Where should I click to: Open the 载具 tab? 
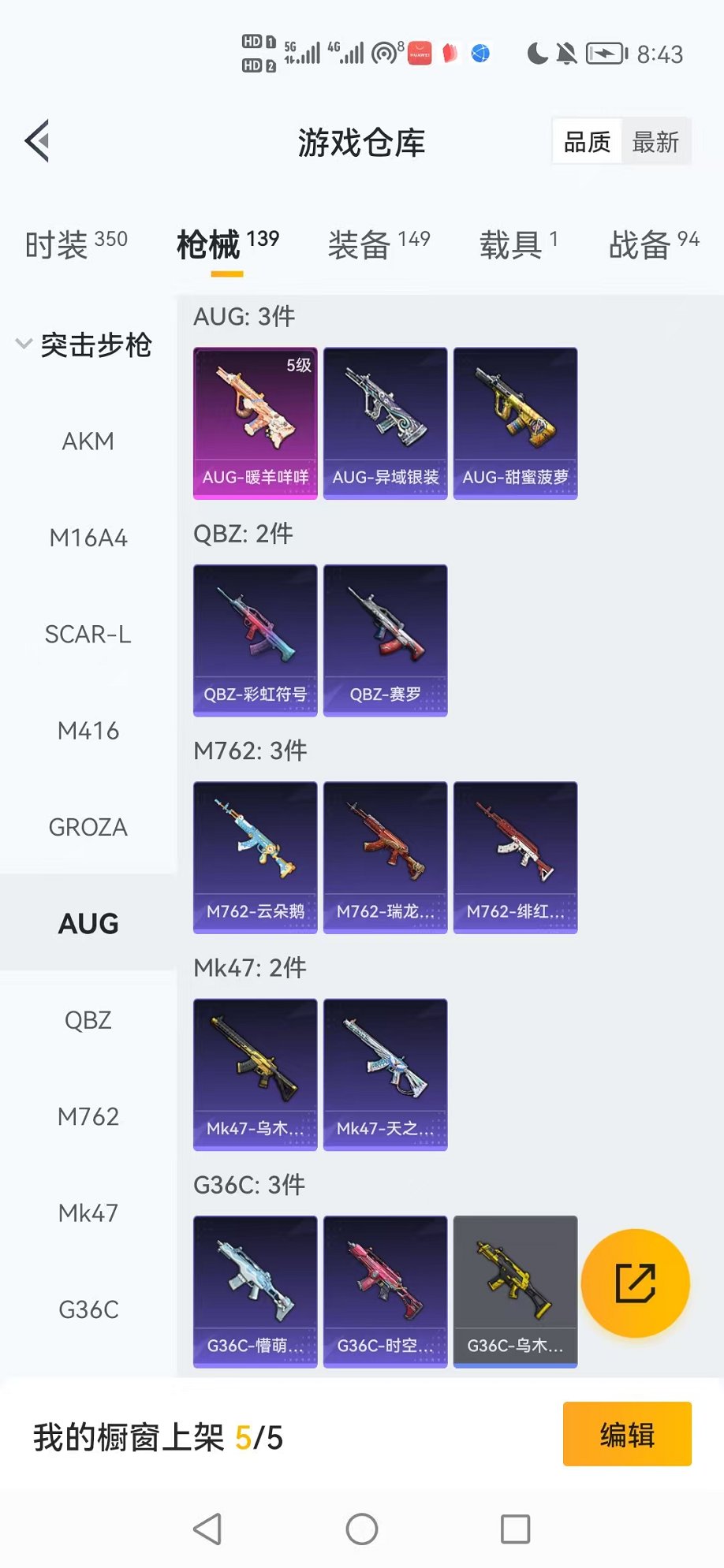point(518,244)
